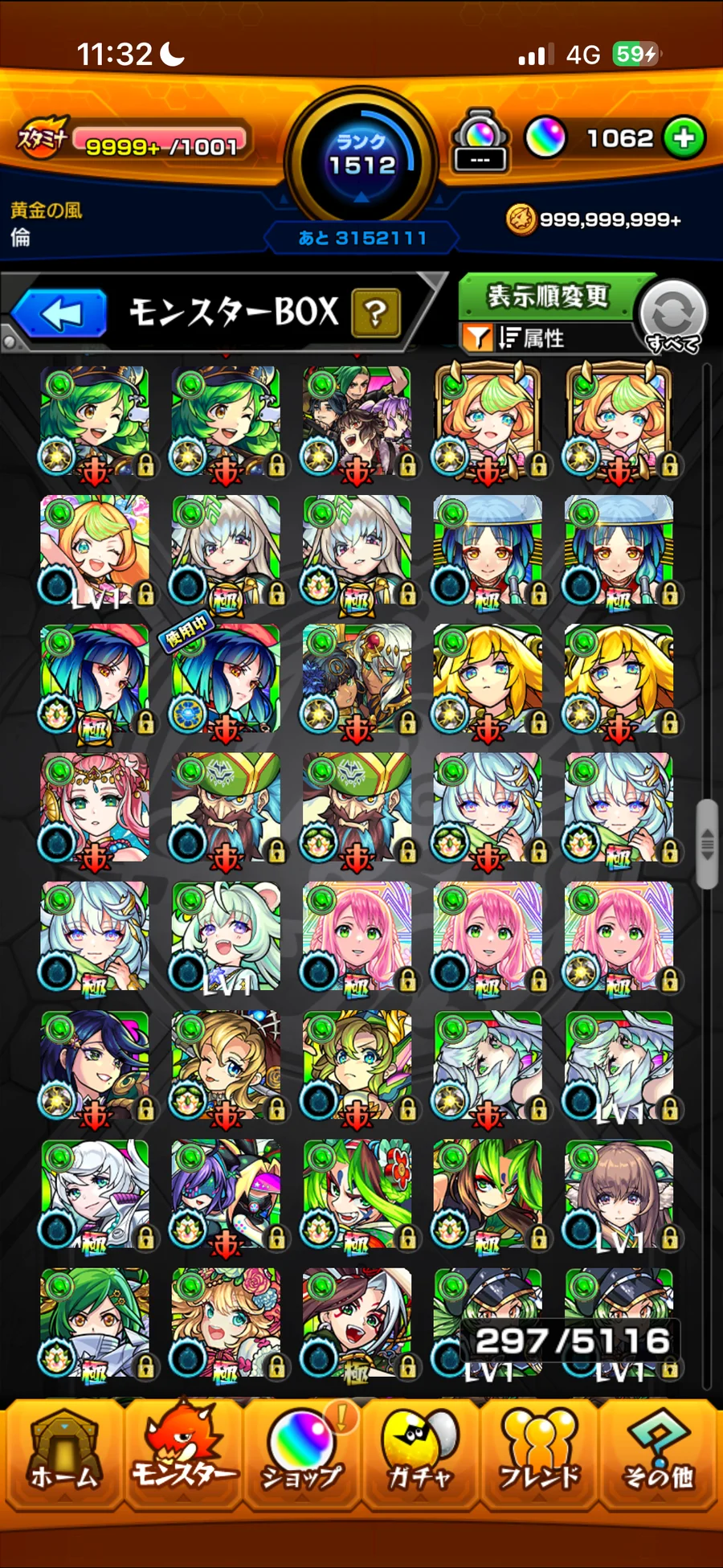Tap the orb lamp icon beside orb count
The image size is (723, 1568).
coord(480,140)
